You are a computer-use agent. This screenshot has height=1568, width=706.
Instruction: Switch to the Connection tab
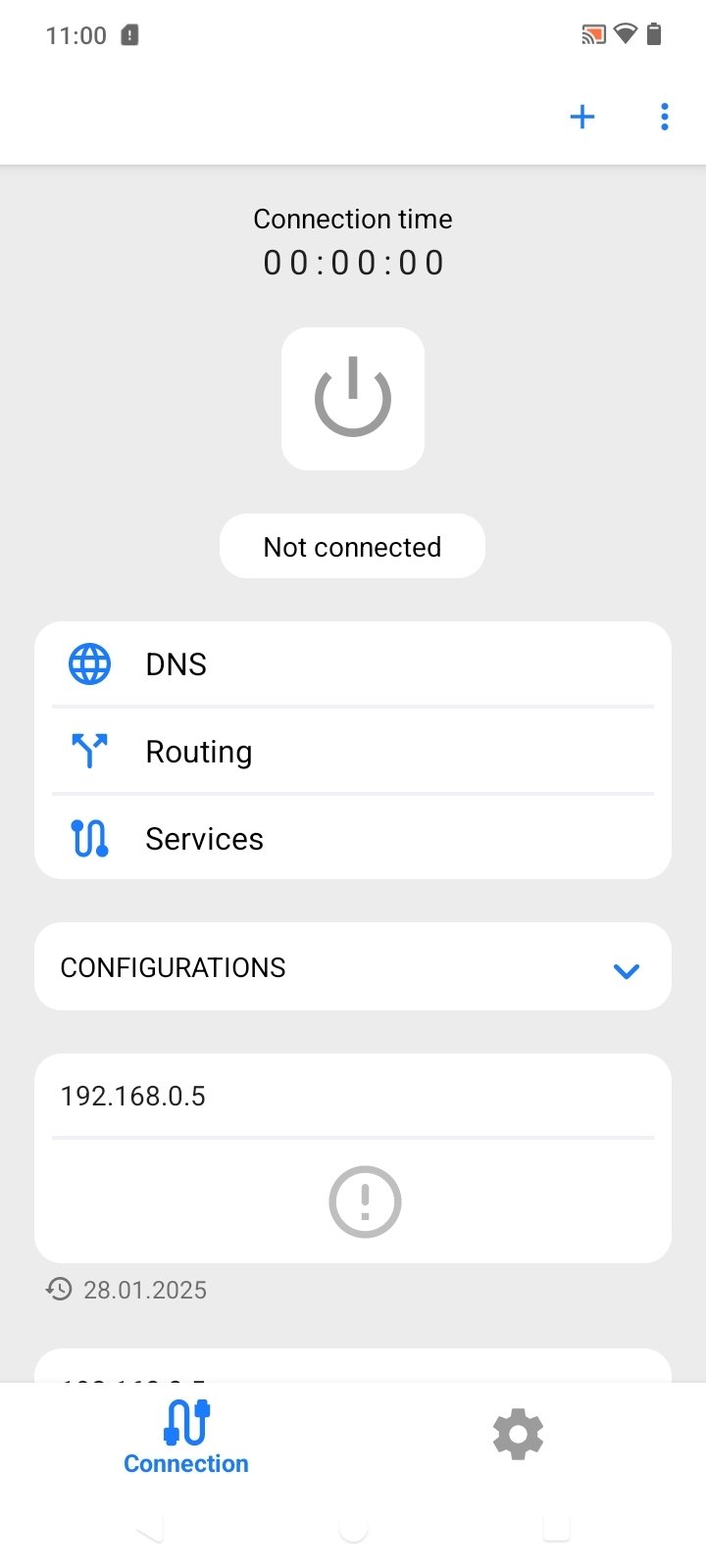coord(186,1437)
